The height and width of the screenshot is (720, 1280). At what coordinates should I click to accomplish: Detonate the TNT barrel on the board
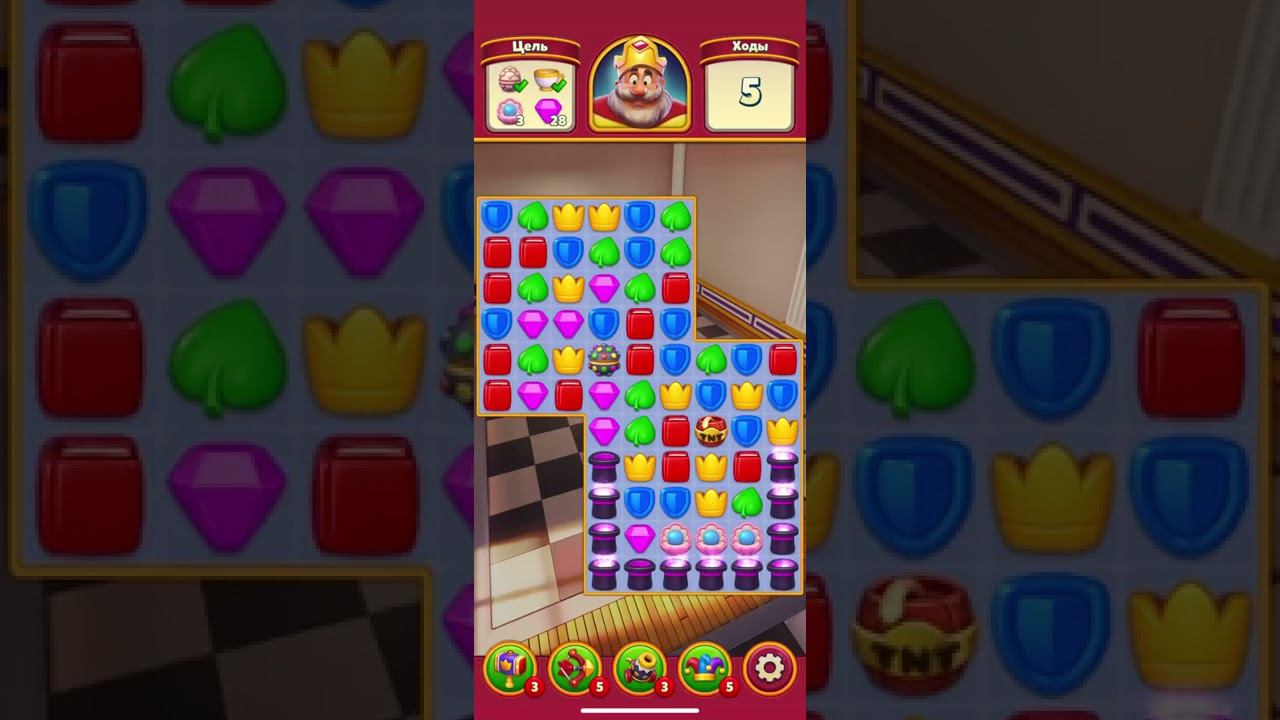click(711, 431)
